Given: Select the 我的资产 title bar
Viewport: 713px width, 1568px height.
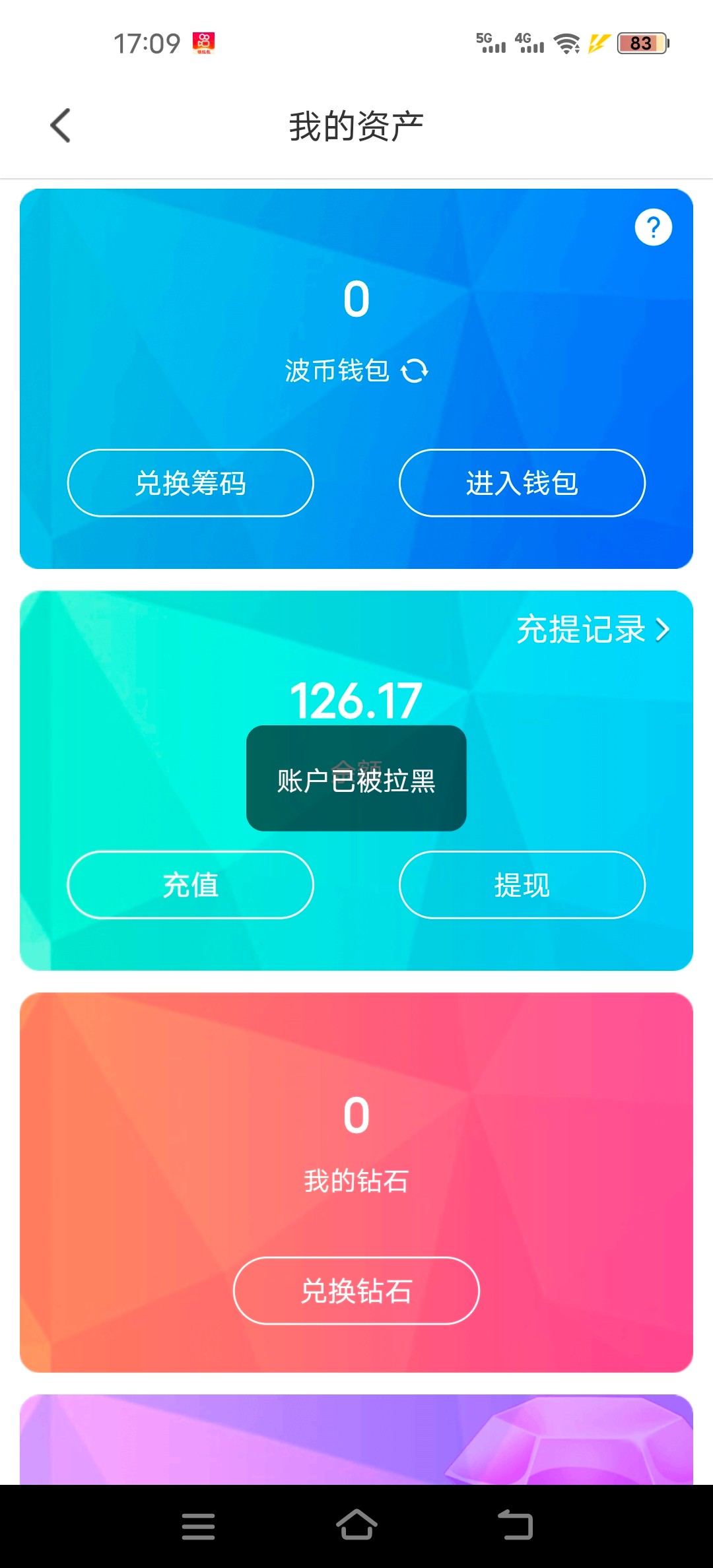Looking at the screenshot, I should [x=356, y=125].
